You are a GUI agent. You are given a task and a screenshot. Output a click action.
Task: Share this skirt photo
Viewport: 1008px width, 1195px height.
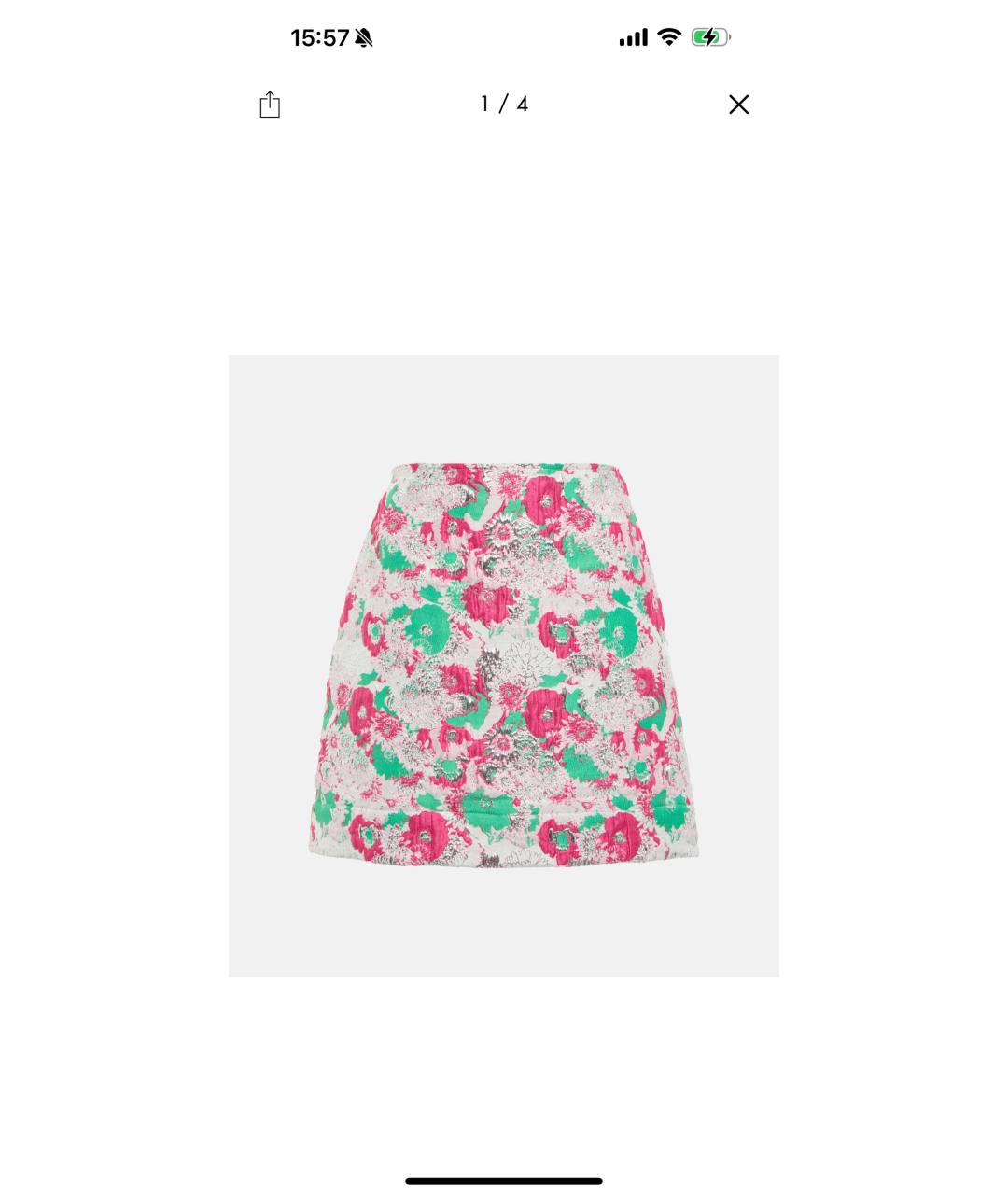point(270,105)
